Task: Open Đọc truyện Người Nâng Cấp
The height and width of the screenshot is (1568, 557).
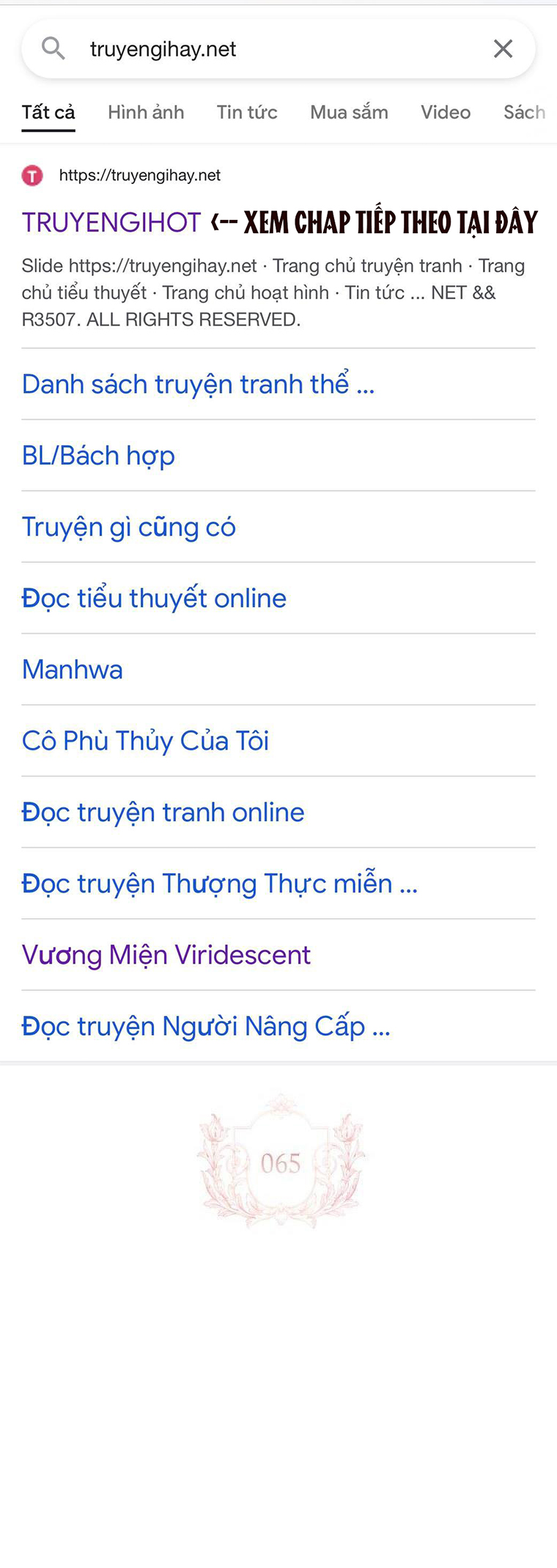Action: 206,1026
